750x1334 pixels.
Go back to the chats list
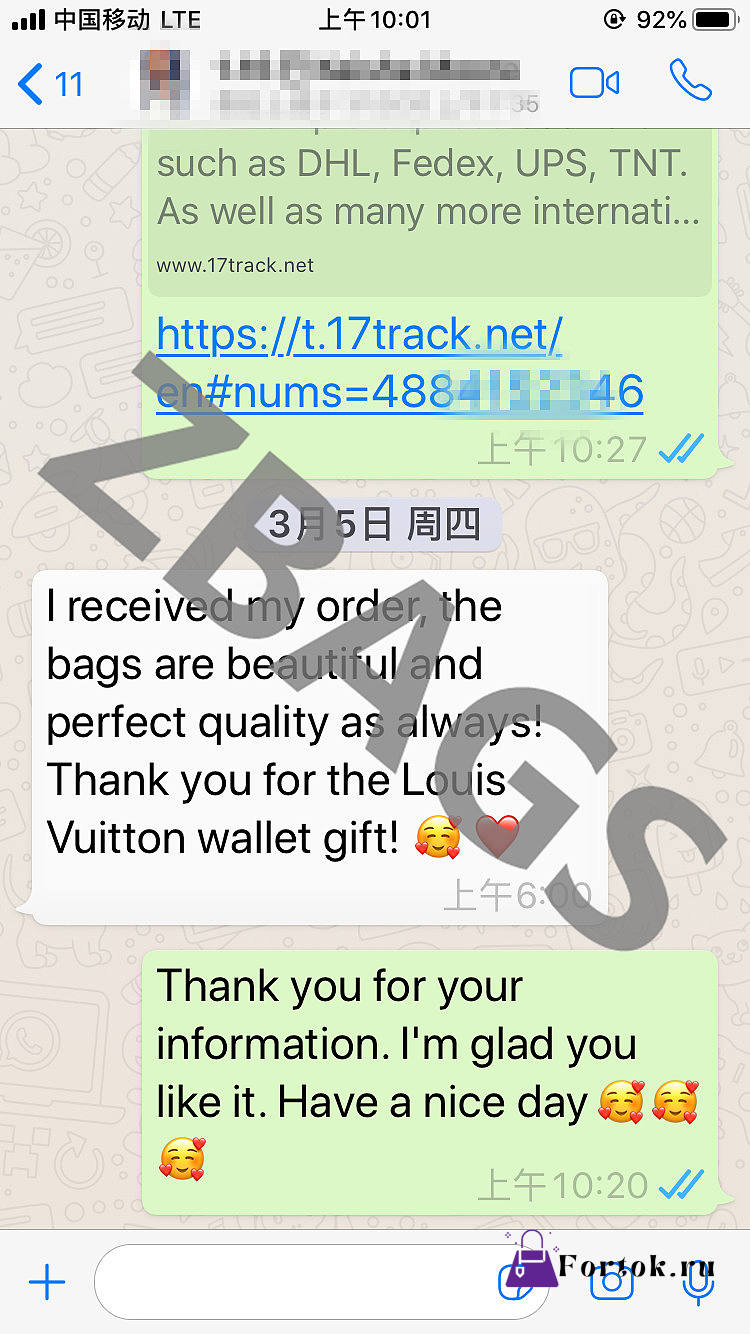point(50,84)
